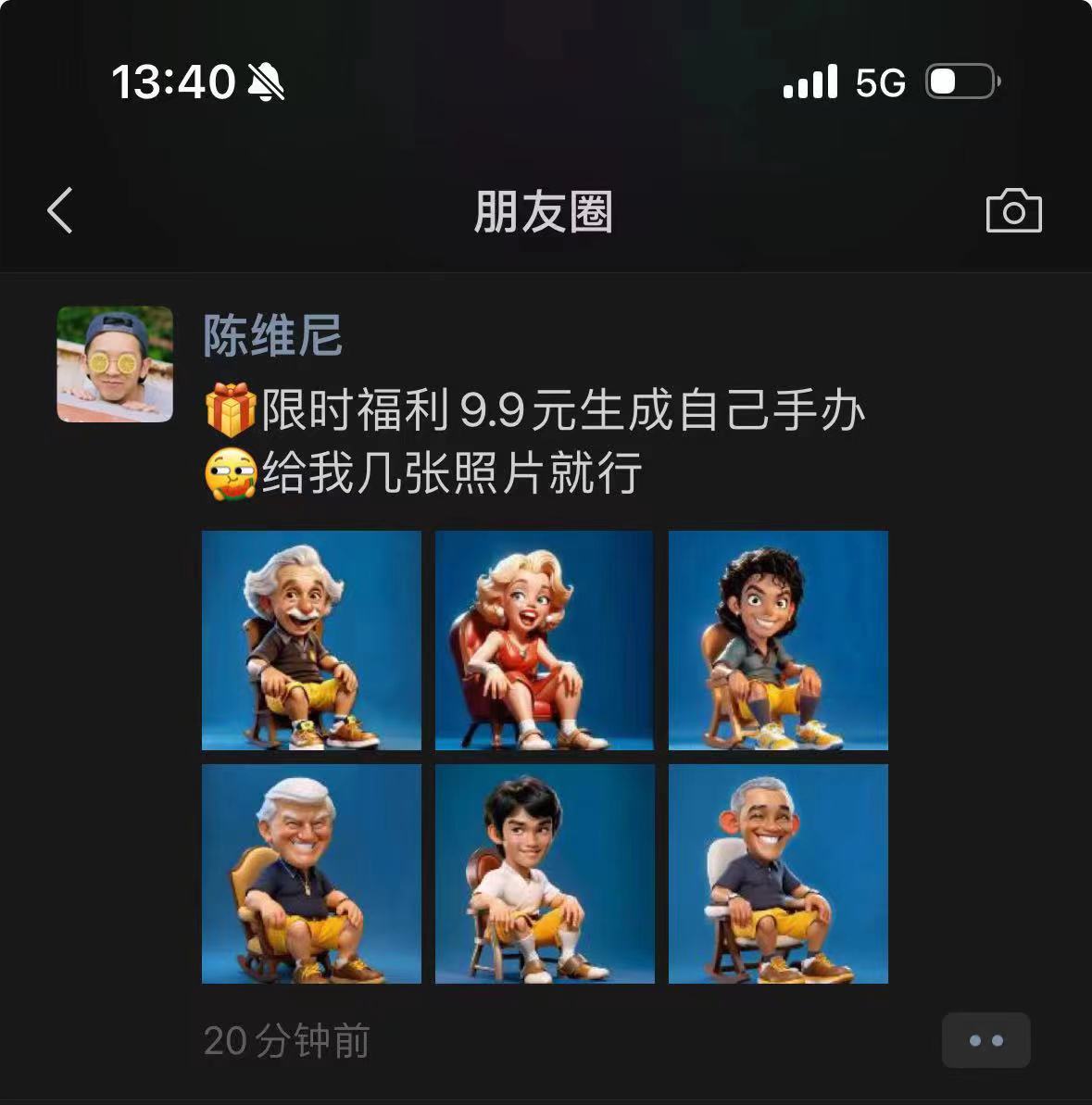View the gray-haired figurine on white chair
1092x1105 pixels.
coord(778,873)
